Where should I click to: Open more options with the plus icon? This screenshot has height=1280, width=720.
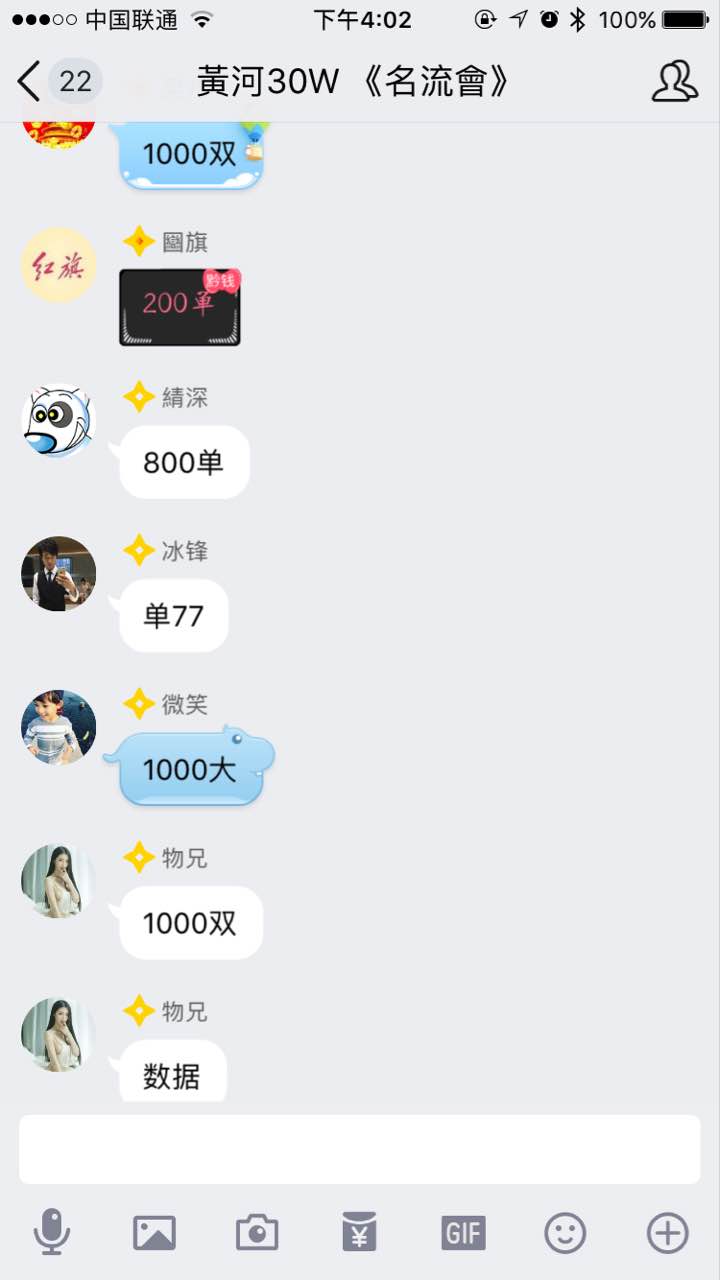[x=667, y=1232]
